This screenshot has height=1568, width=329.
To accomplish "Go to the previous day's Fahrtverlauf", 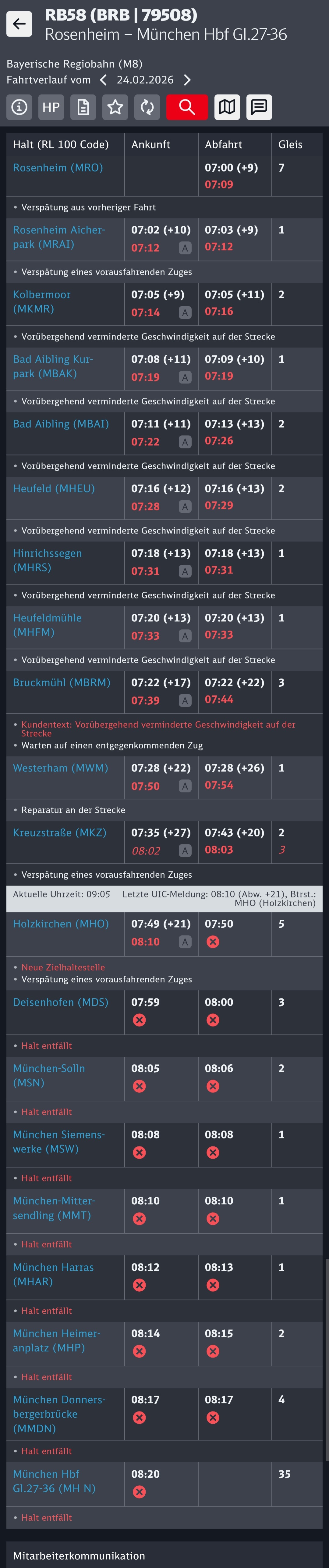I will click(x=103, y=80).
